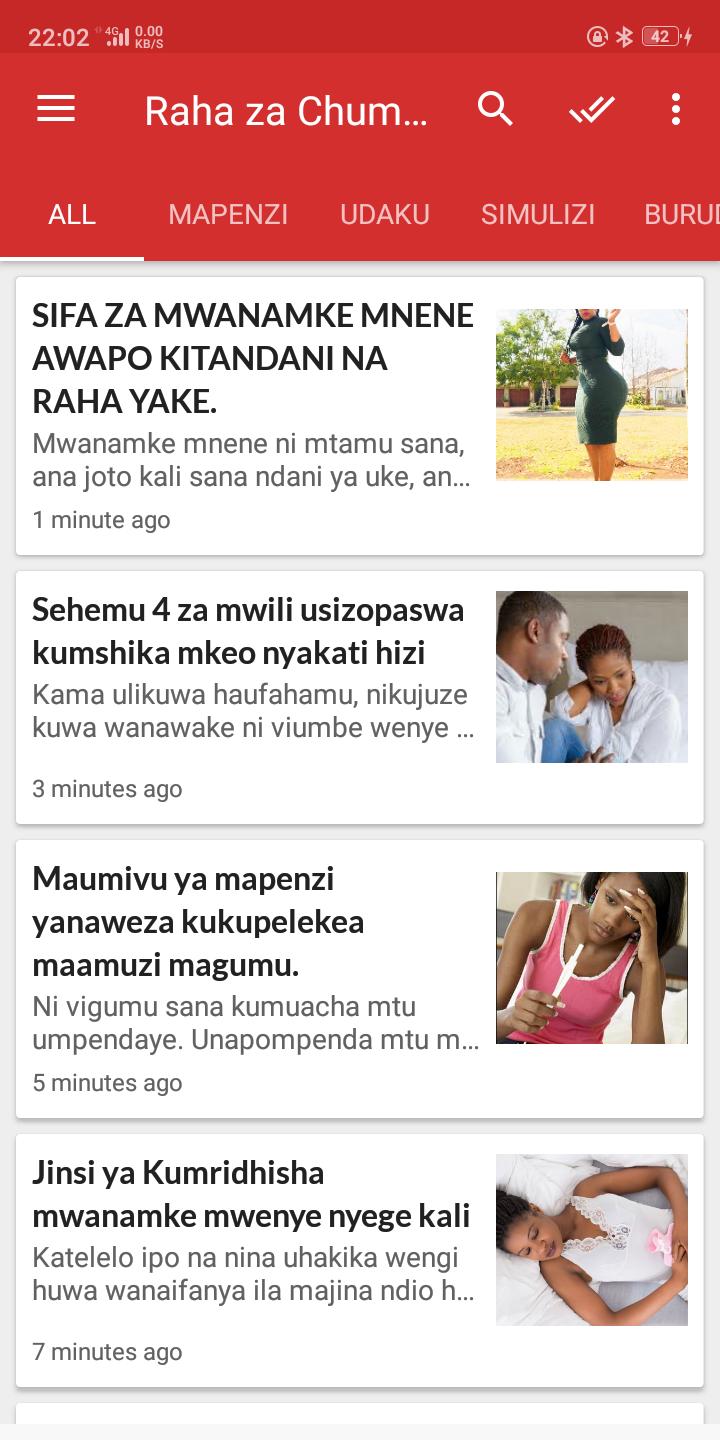Open article about SIFA ZA MWANAMKE MNENE
Image resolution: width=720 pixels, height=1440 pixels.
coord(250,357)
